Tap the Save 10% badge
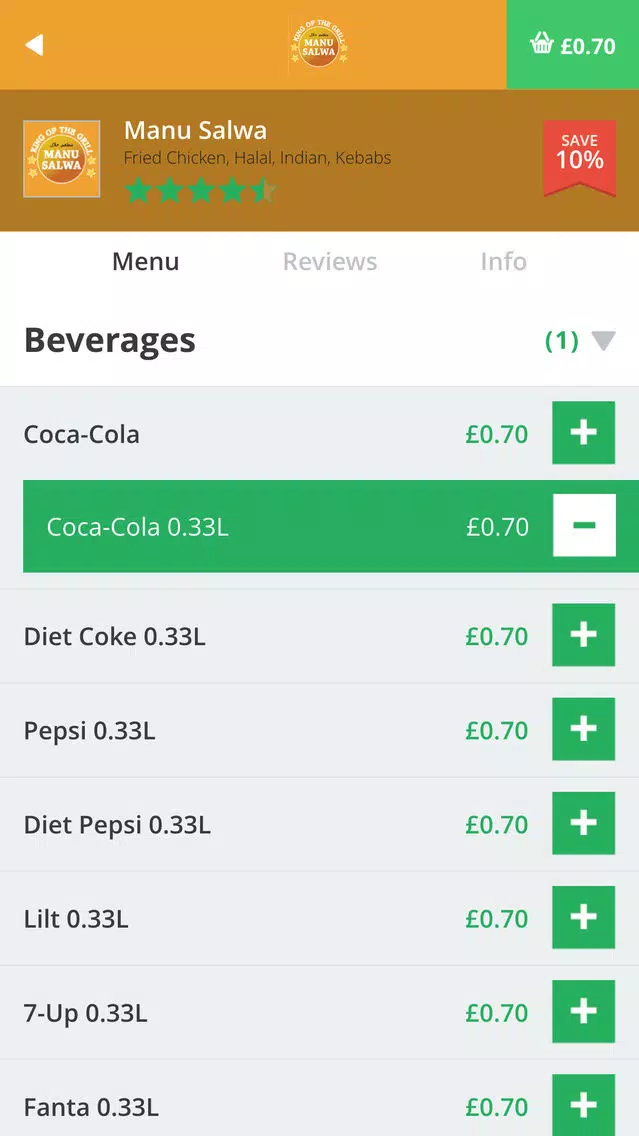The height and width of the screenshot is (1136, 639). [580, 158]
